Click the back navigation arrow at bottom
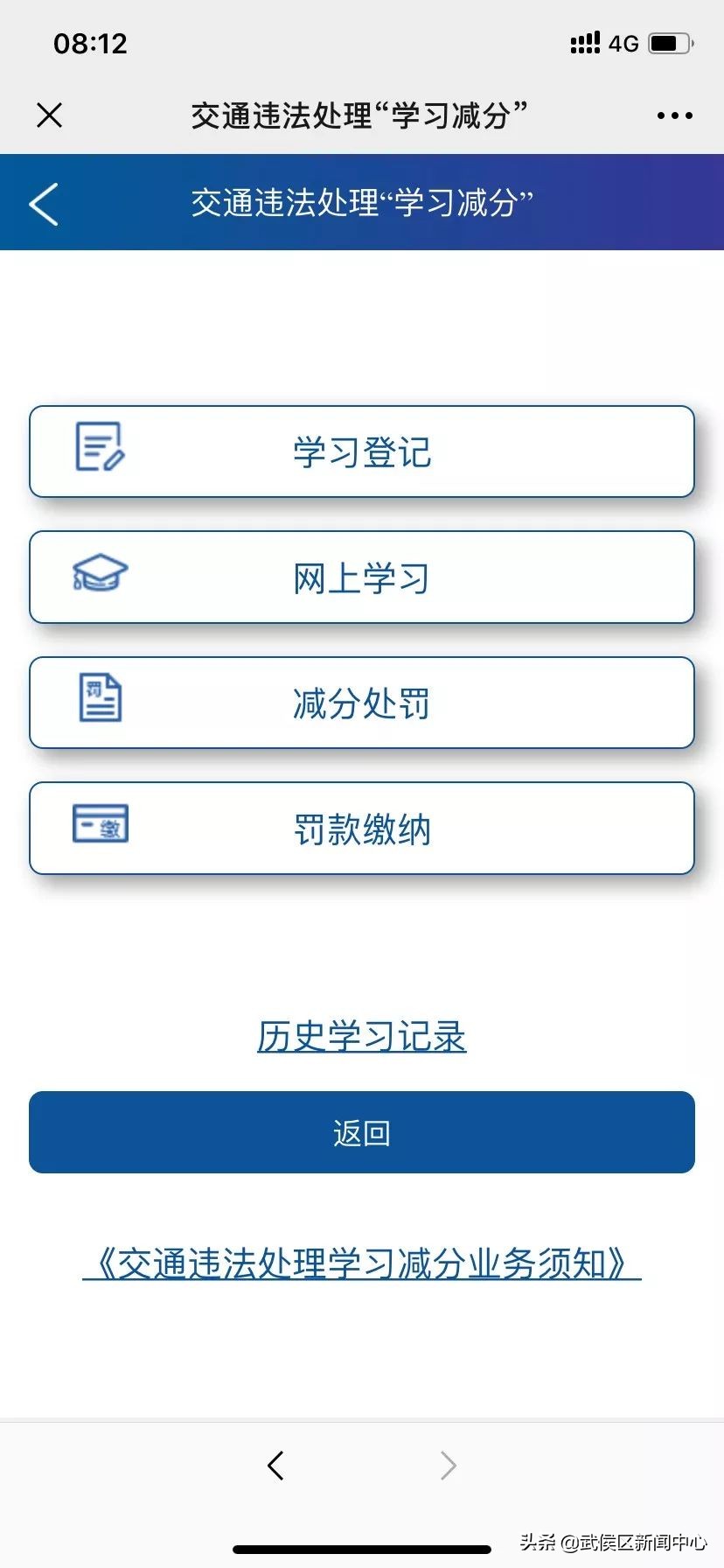 tap(276, 1465)
